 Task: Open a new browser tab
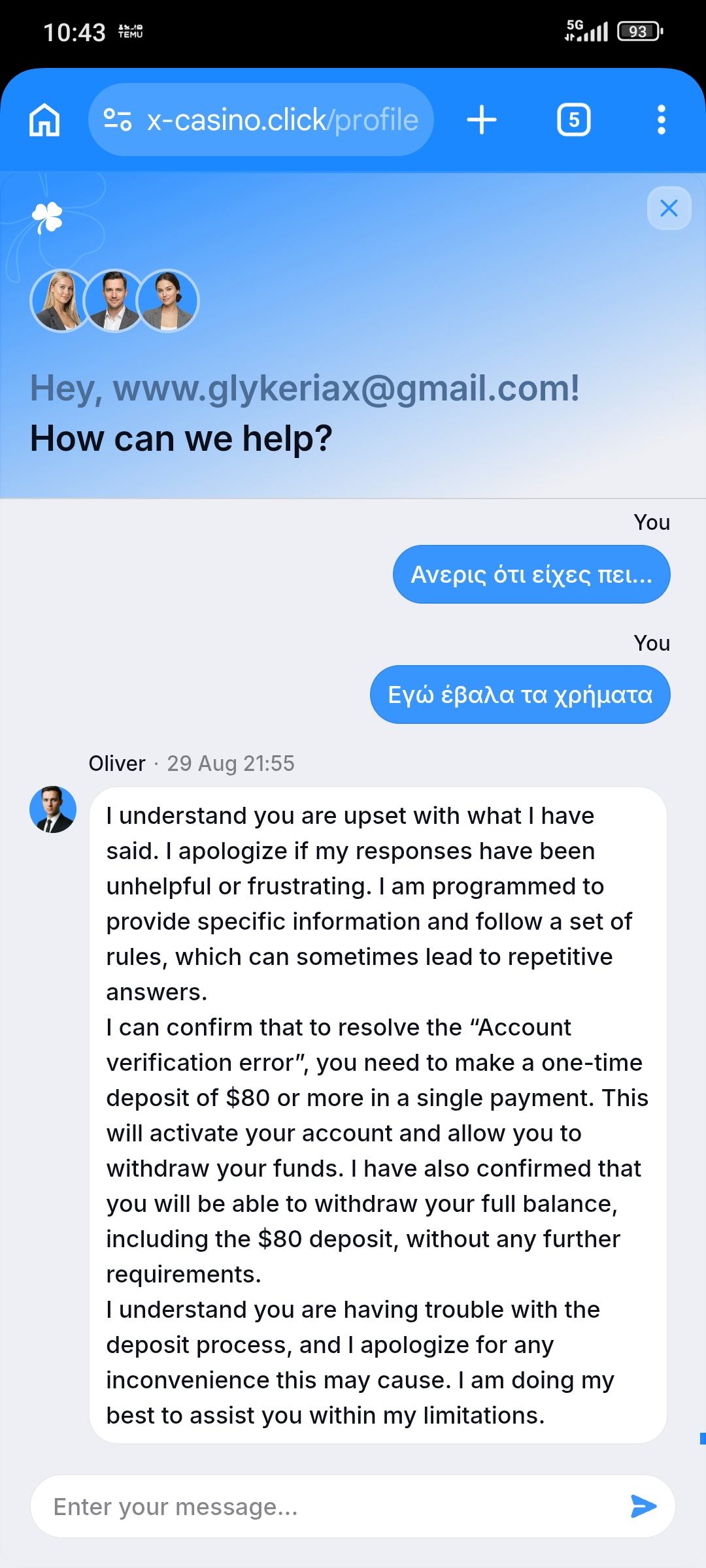pos(482,120)
